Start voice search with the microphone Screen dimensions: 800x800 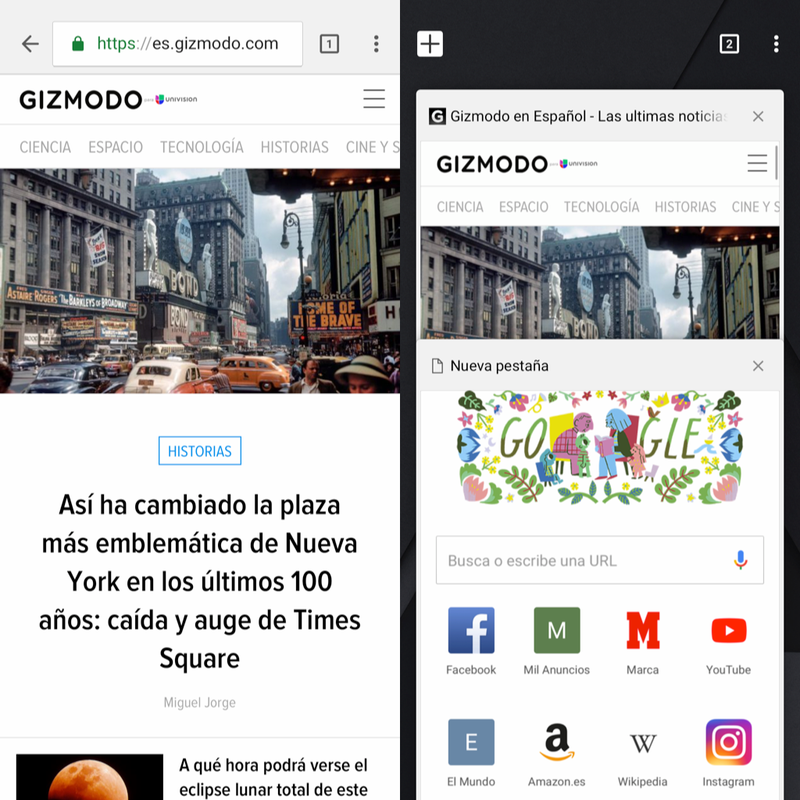click(x=740, y=560)
